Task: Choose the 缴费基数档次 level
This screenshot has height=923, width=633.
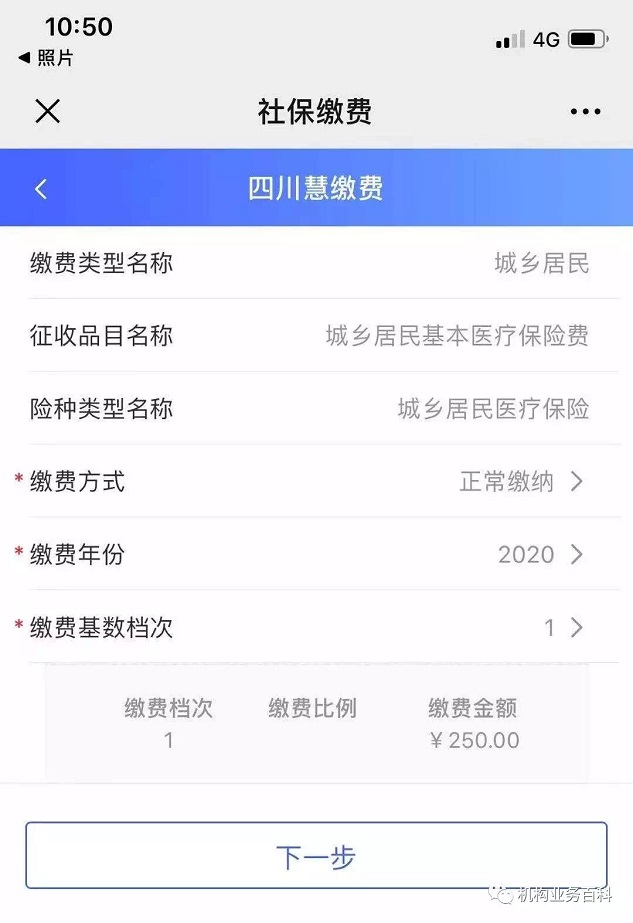Action: pyautogui.click(x=562, y=628)
